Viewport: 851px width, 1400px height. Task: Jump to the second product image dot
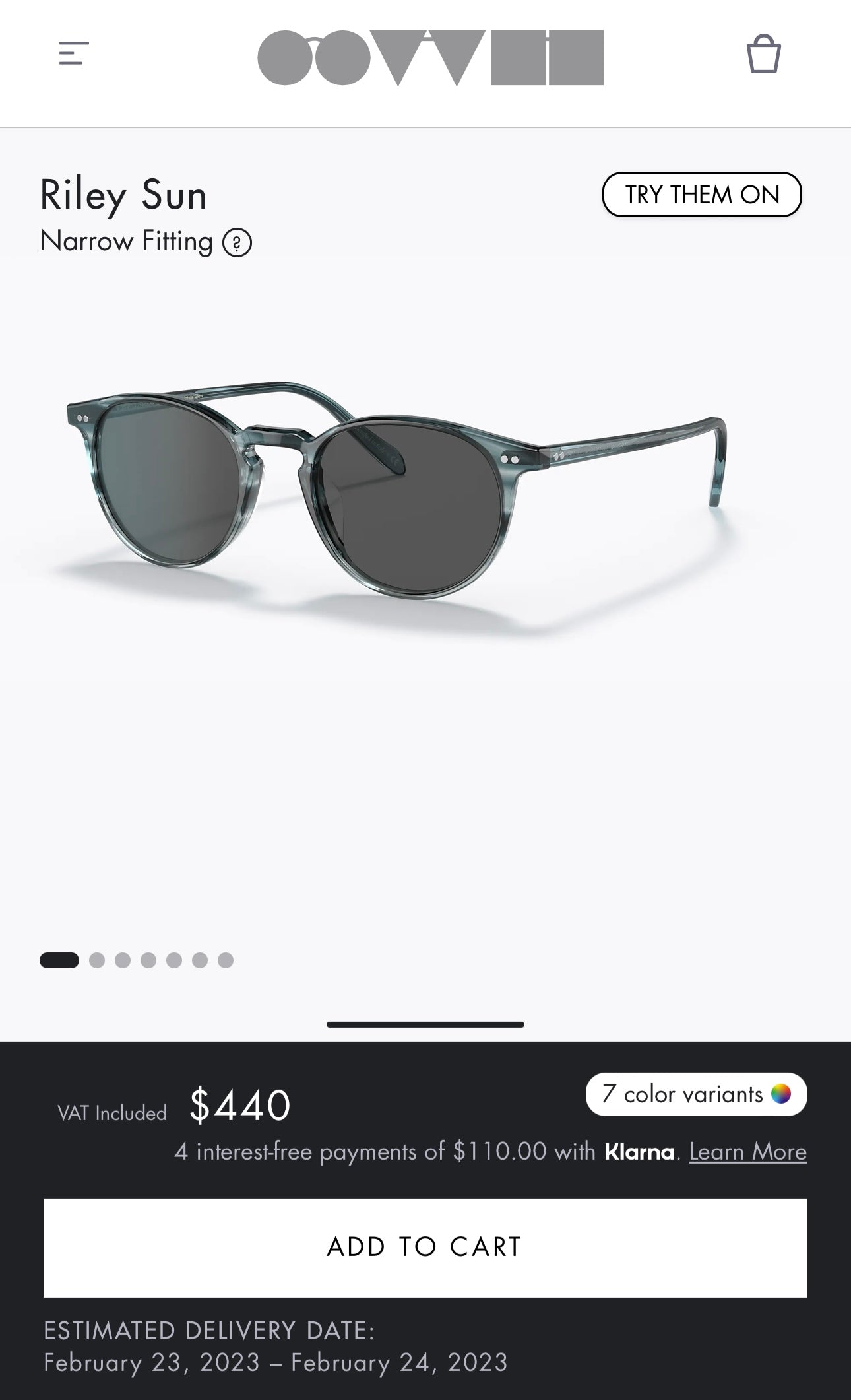[97, 960]
